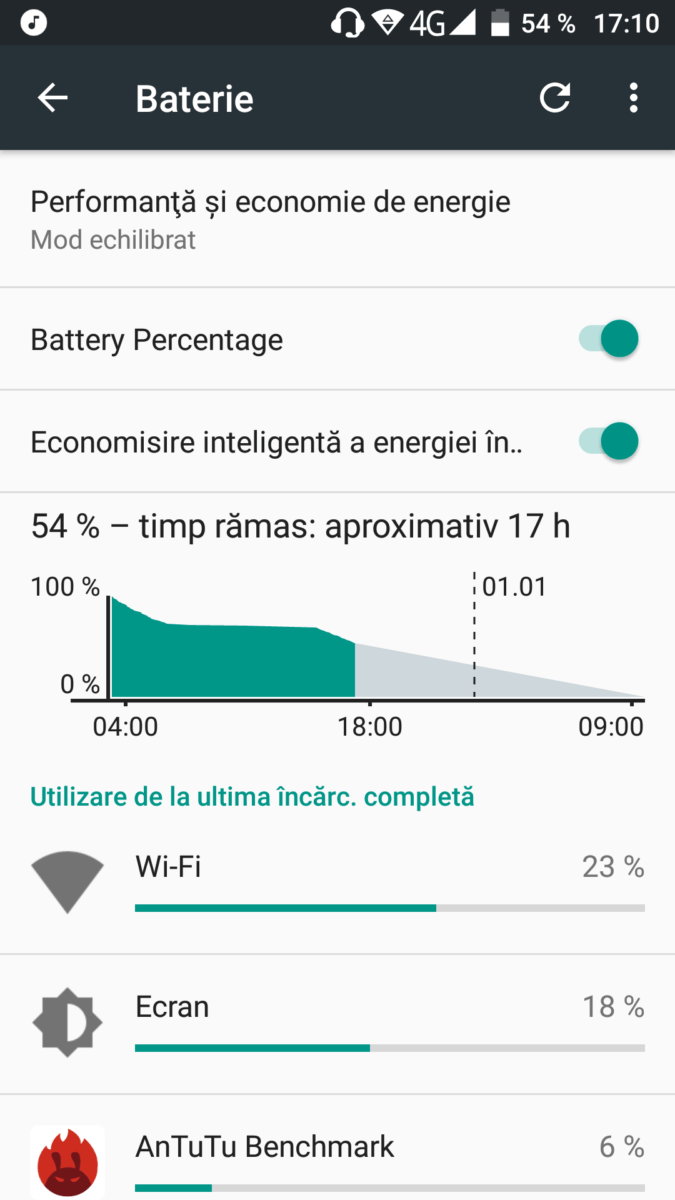View Ecran battery usage details

pos(337,1023)
